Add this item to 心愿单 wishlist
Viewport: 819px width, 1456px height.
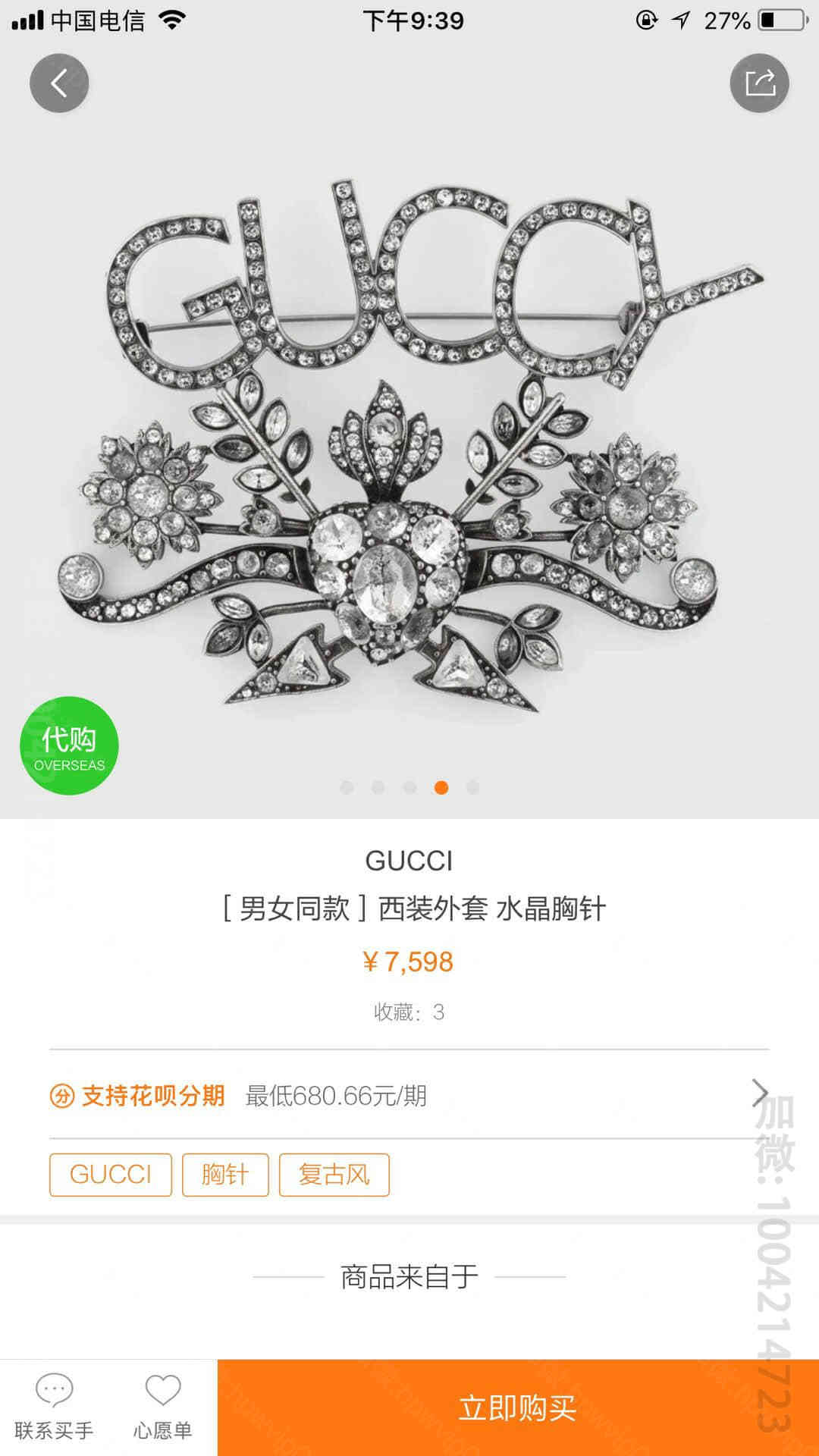[x=162, y=1407]
